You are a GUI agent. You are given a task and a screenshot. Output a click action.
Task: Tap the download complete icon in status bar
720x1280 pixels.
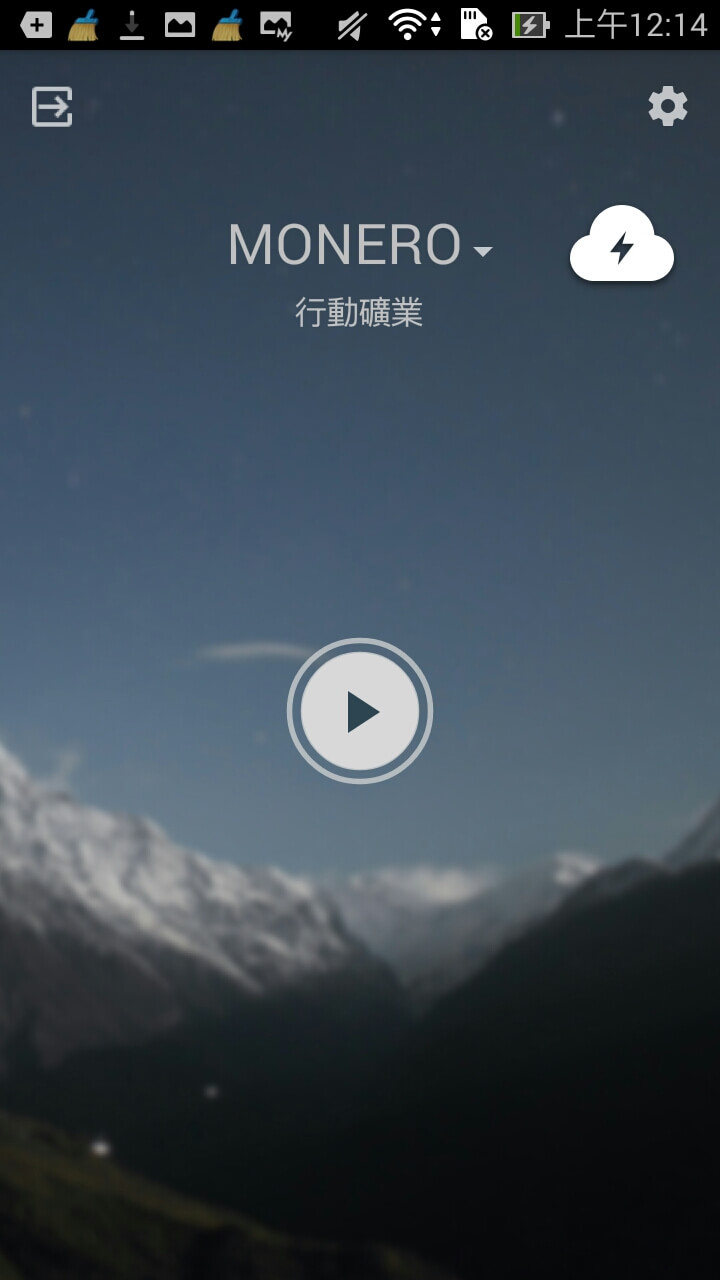tap(131, 24)
